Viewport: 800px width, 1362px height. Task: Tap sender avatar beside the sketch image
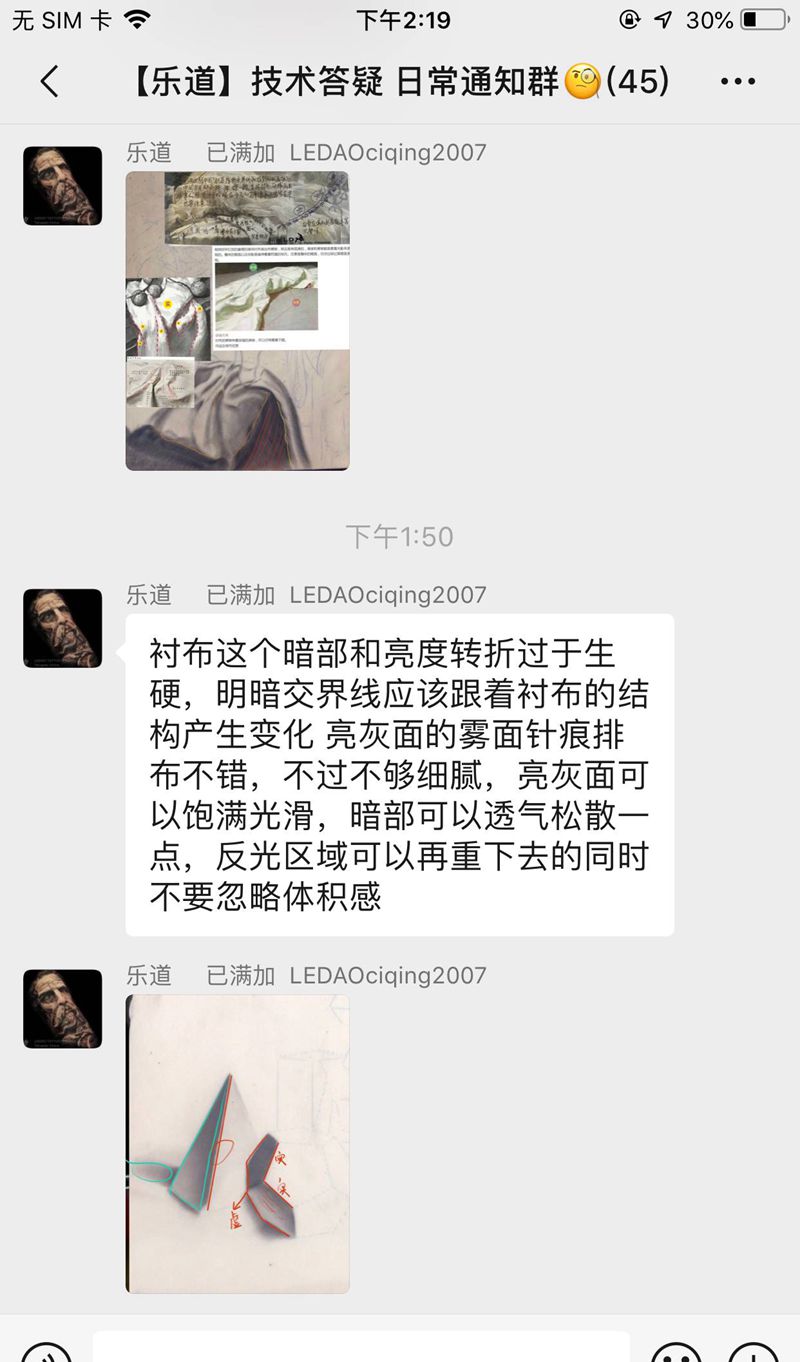click(x=62, y=1008)
